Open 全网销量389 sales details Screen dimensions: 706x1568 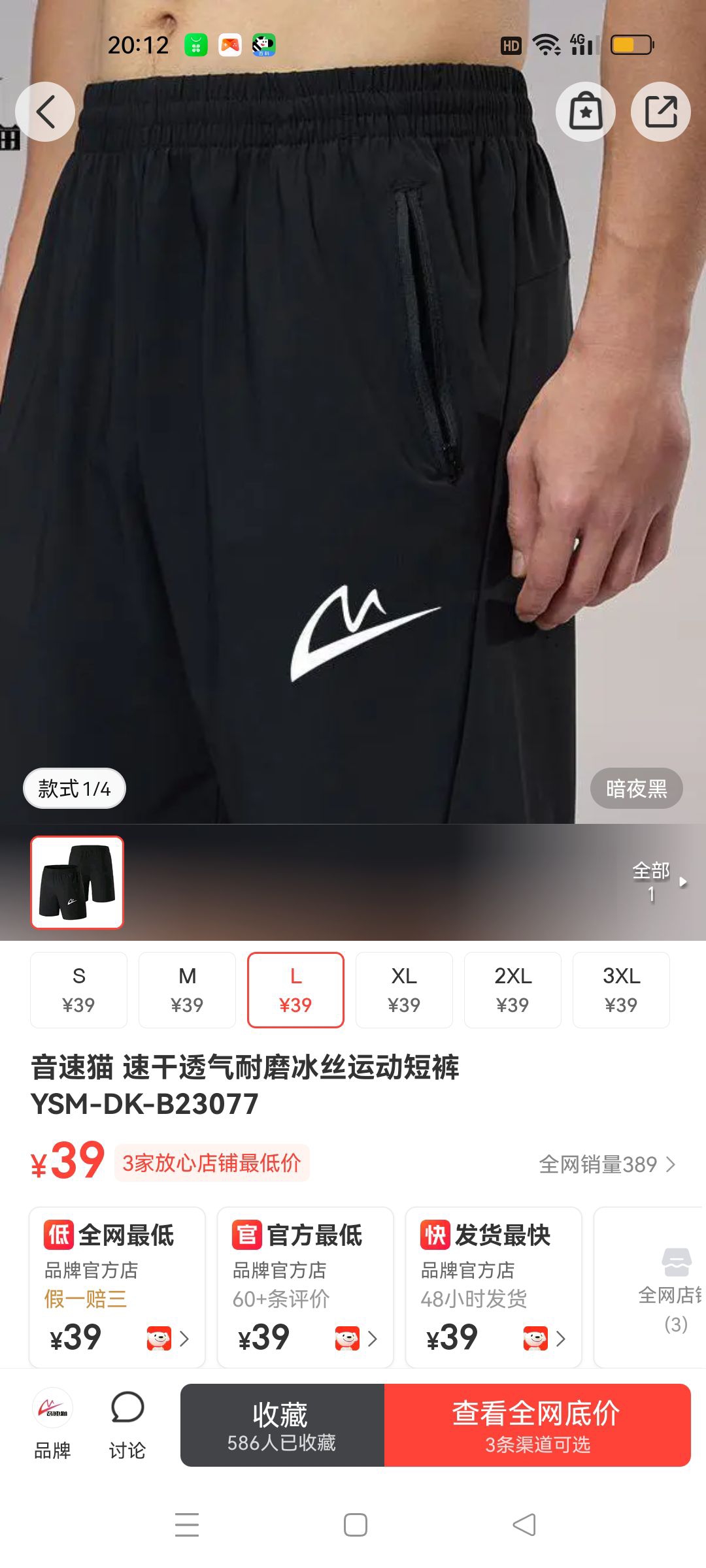point(607,1164)
